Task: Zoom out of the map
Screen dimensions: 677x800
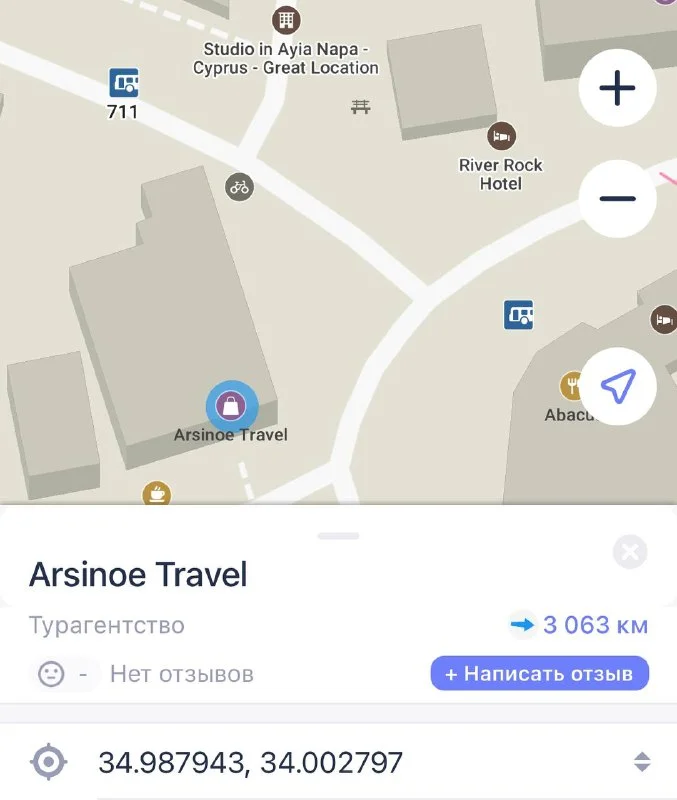Action: tap(617, 198)
